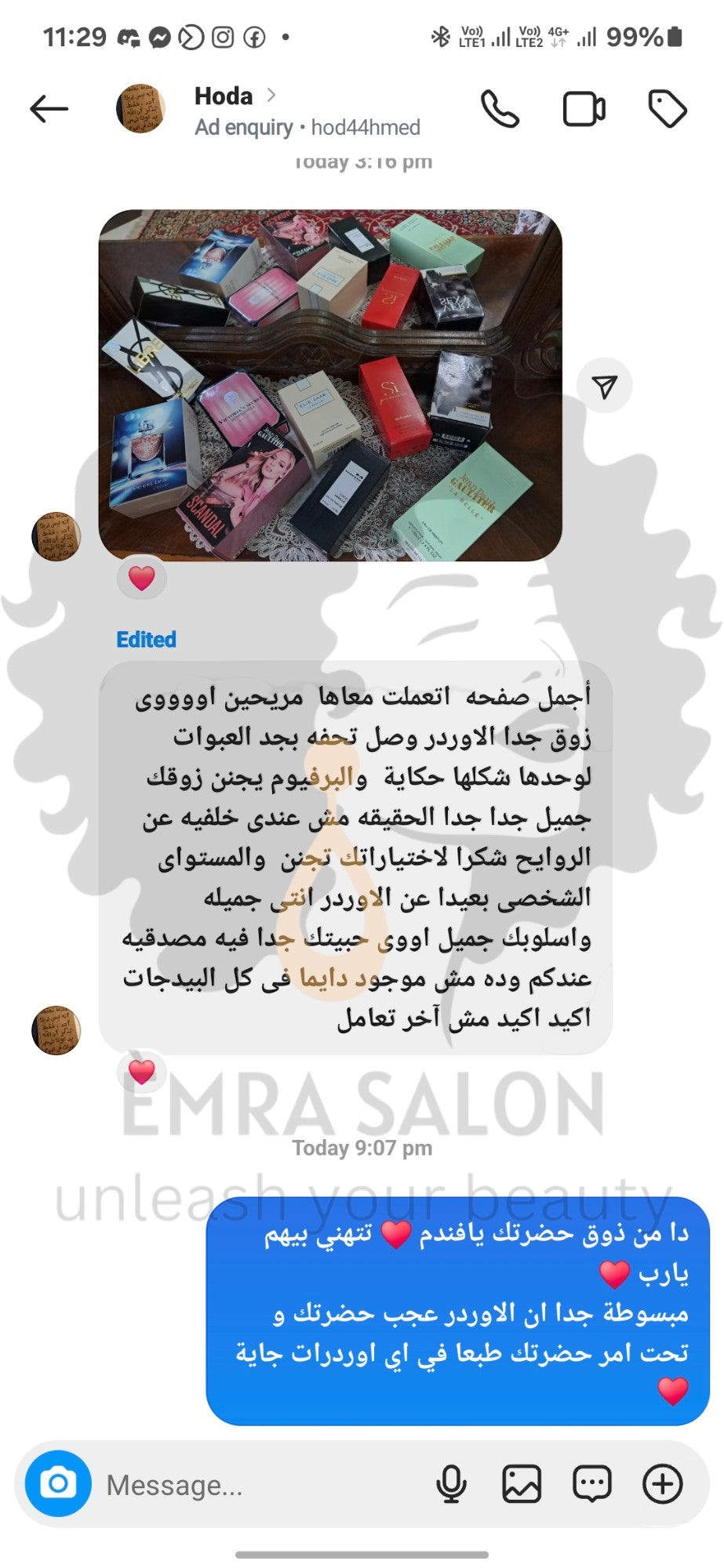Image resolution: width=724 pixels, height=1568 pixels.
Task: Start a video call with Hoda
Action: [584, 109]
